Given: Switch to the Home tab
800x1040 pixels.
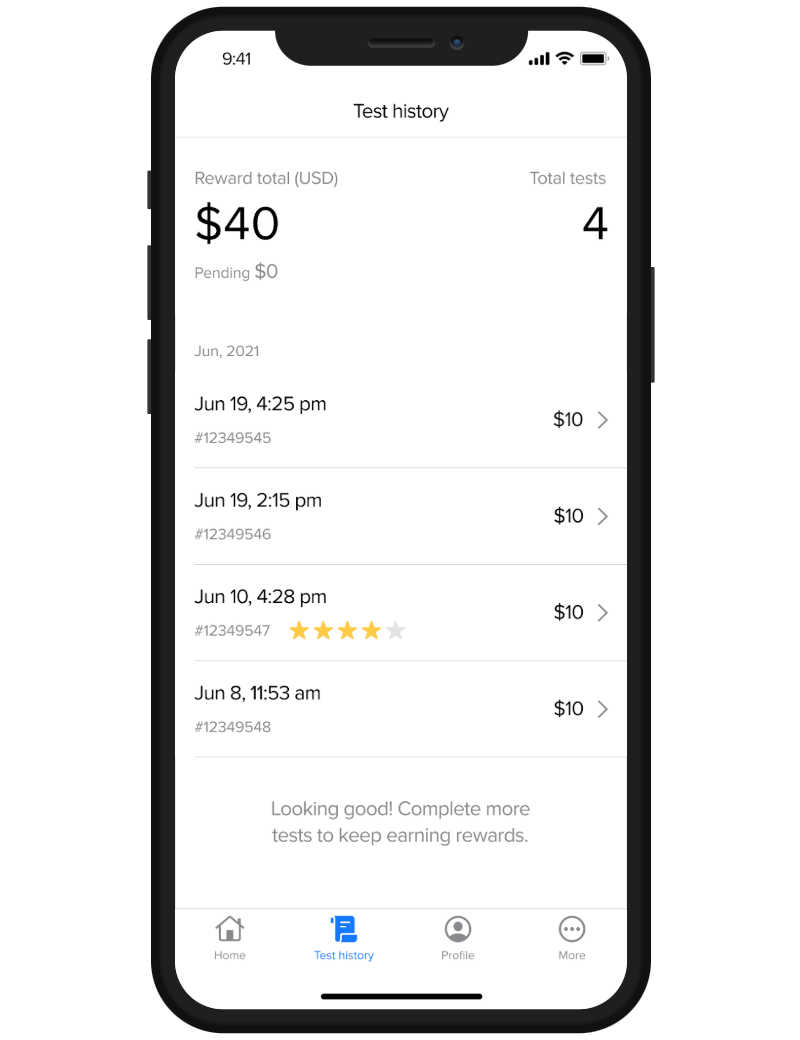Looking at the screenshot, I should point(229,938).
